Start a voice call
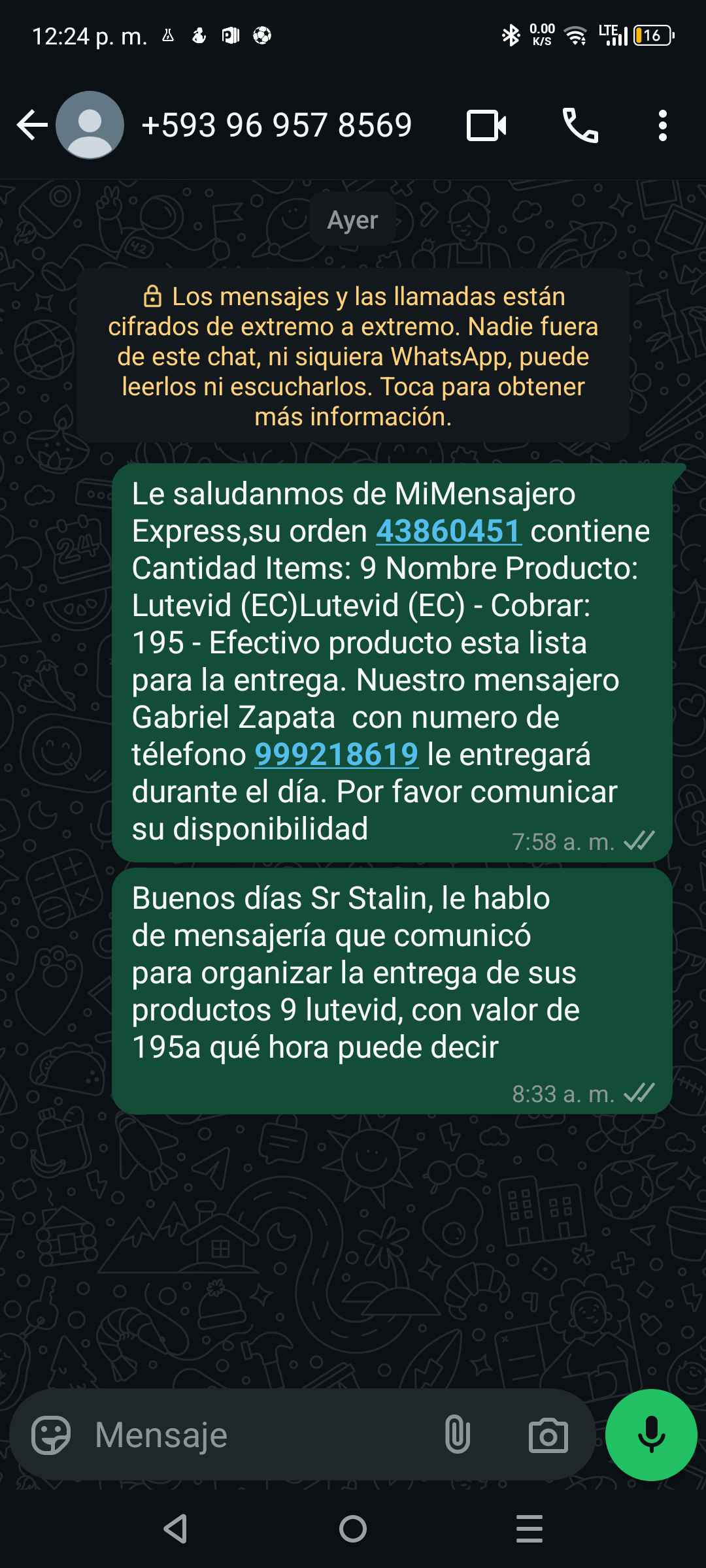The image size is (706, 1568). coord(580,125)
